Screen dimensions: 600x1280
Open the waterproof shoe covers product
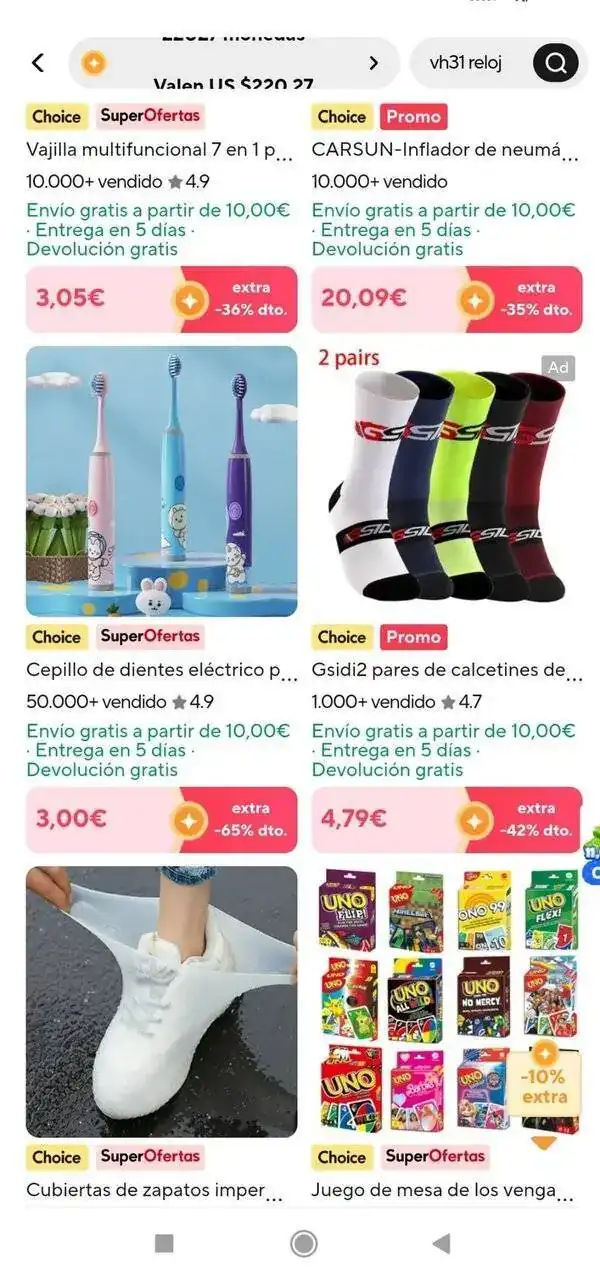click(161, 1001)
